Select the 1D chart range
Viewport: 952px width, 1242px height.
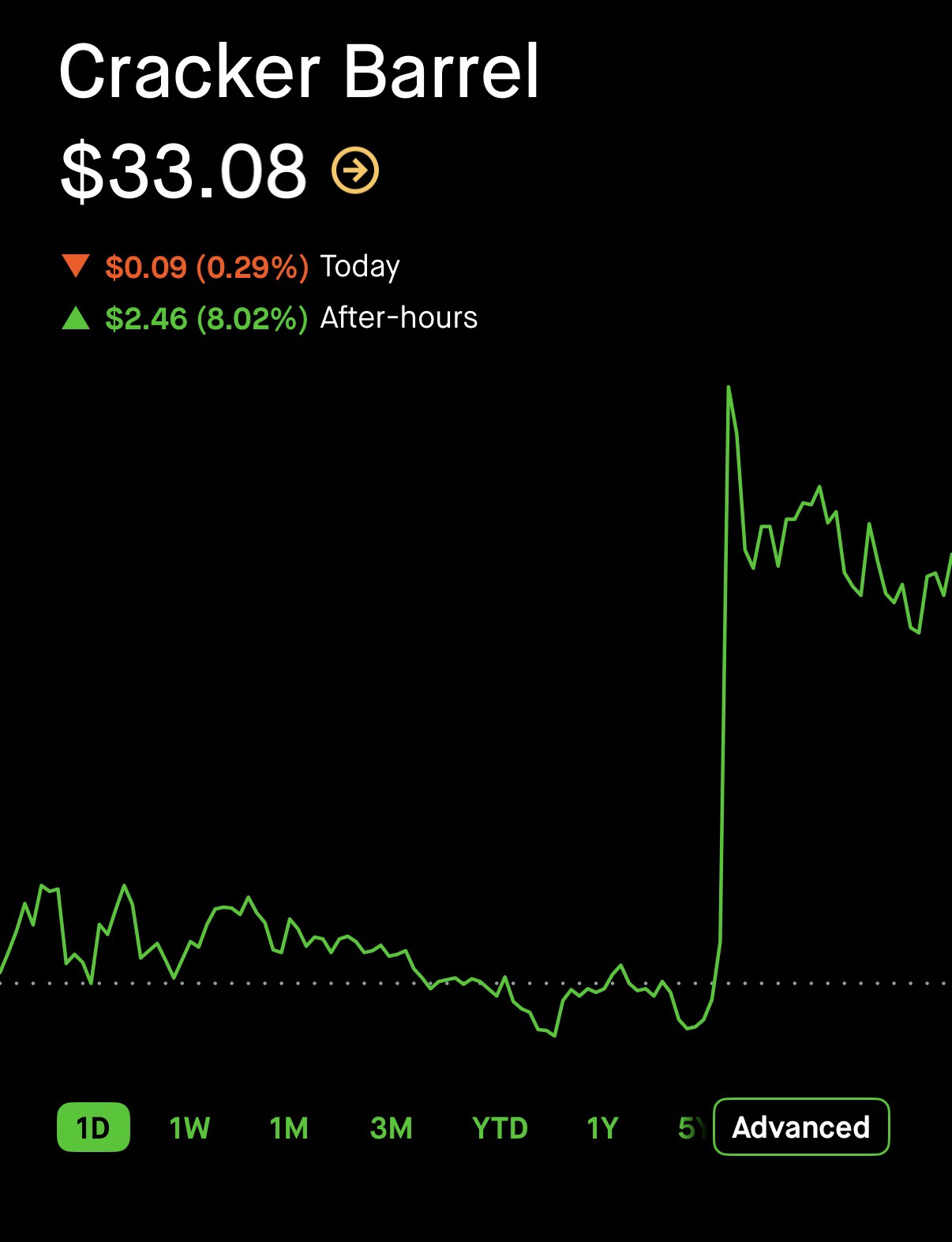93,1127
